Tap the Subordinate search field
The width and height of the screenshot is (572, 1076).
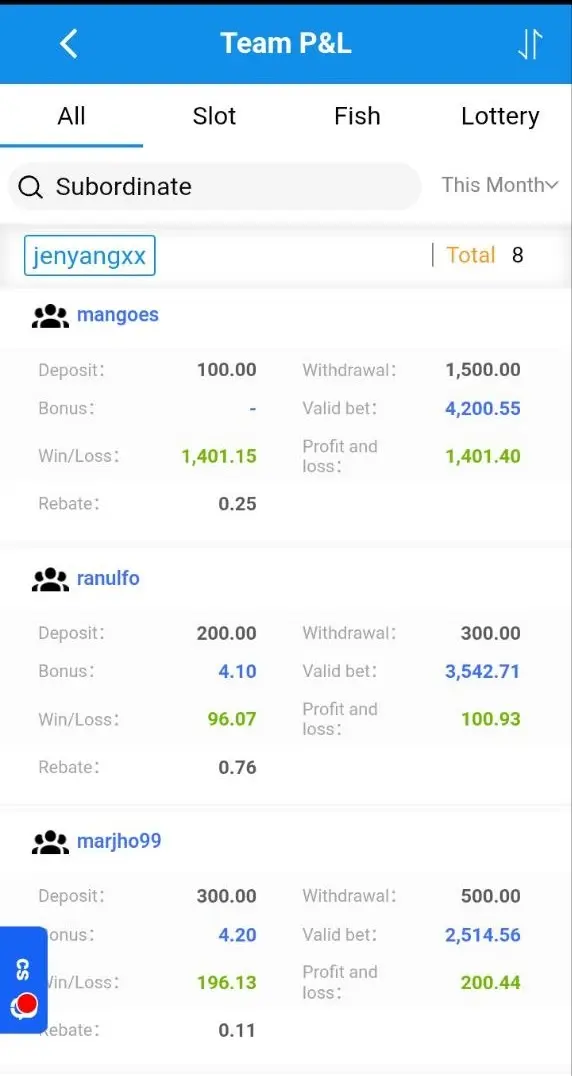[214, 187]
